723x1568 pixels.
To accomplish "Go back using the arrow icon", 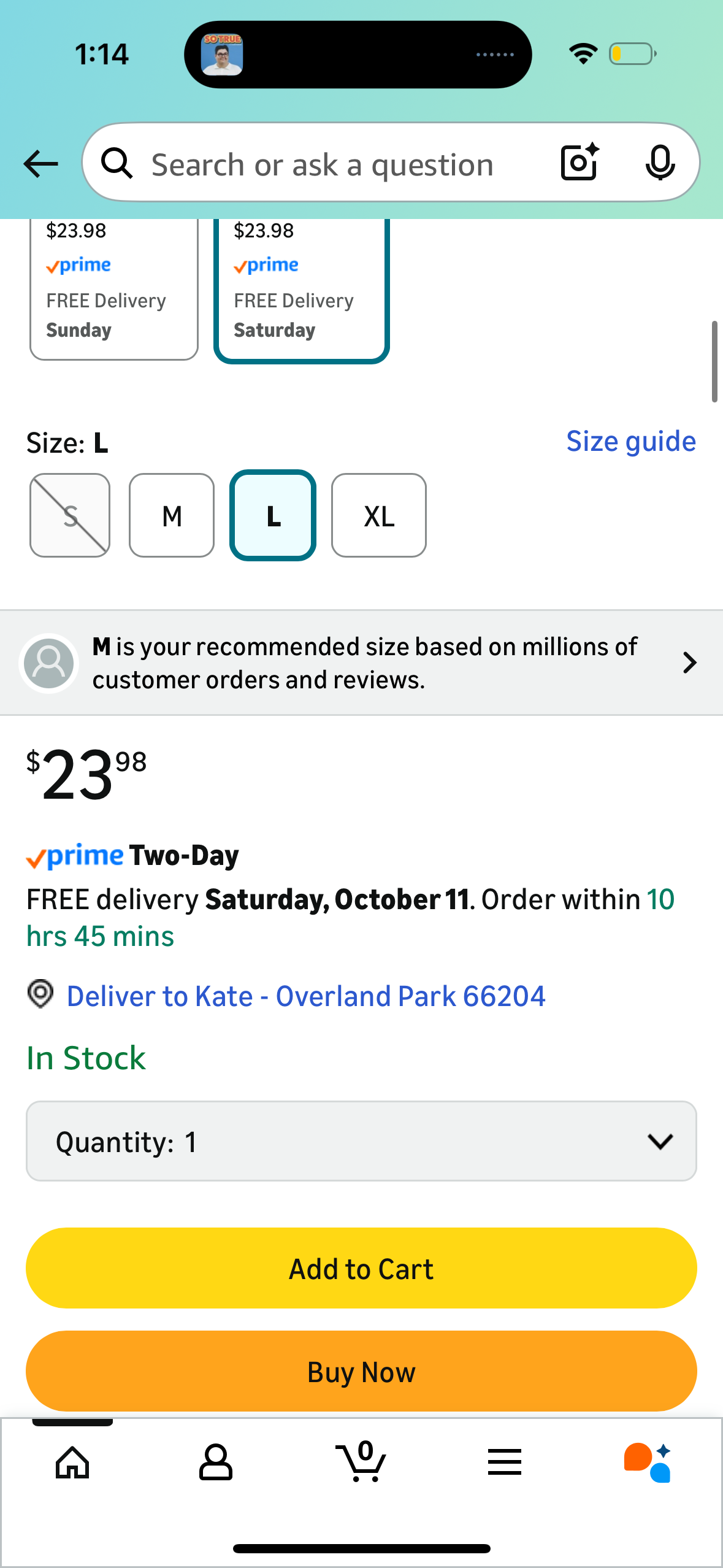I will point(40,164).
